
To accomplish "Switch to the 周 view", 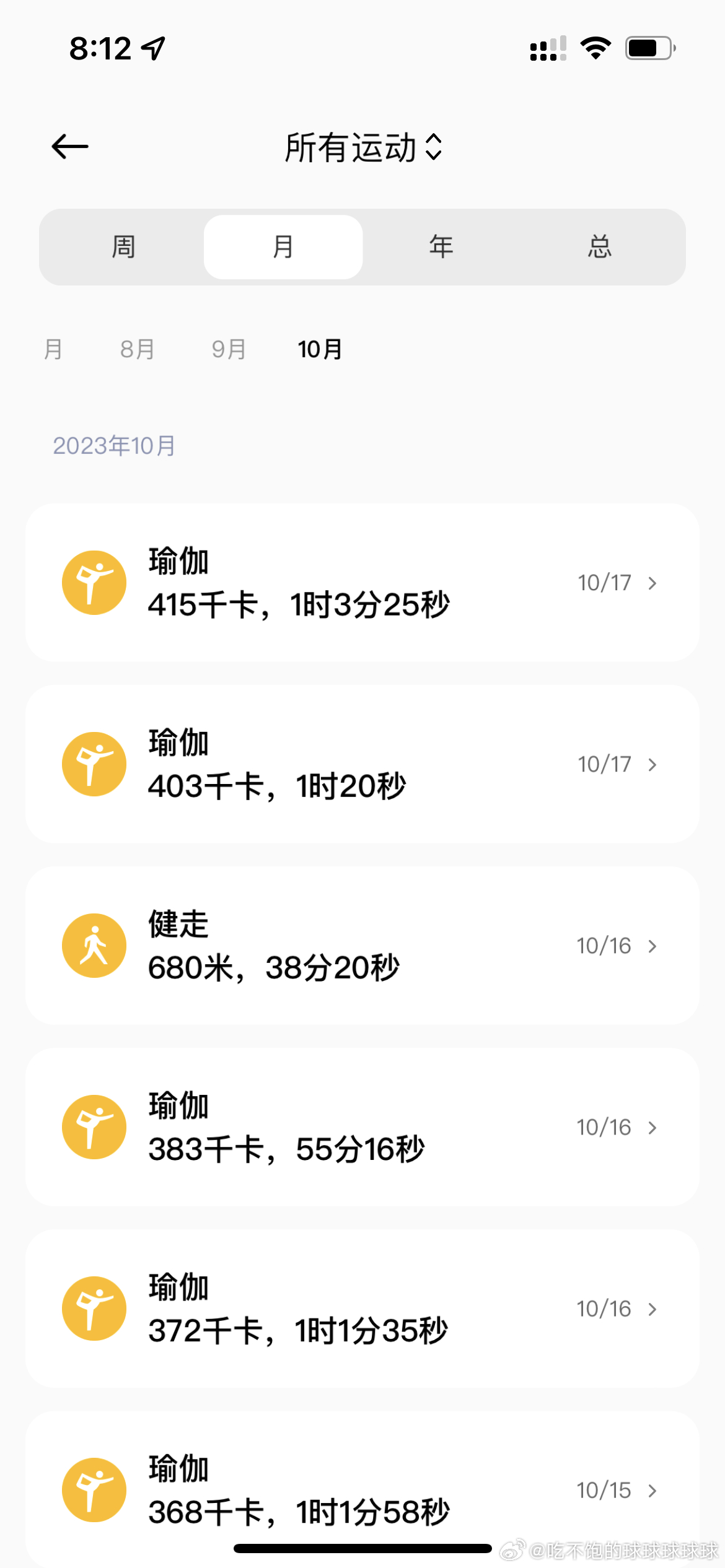I will 123,247.
